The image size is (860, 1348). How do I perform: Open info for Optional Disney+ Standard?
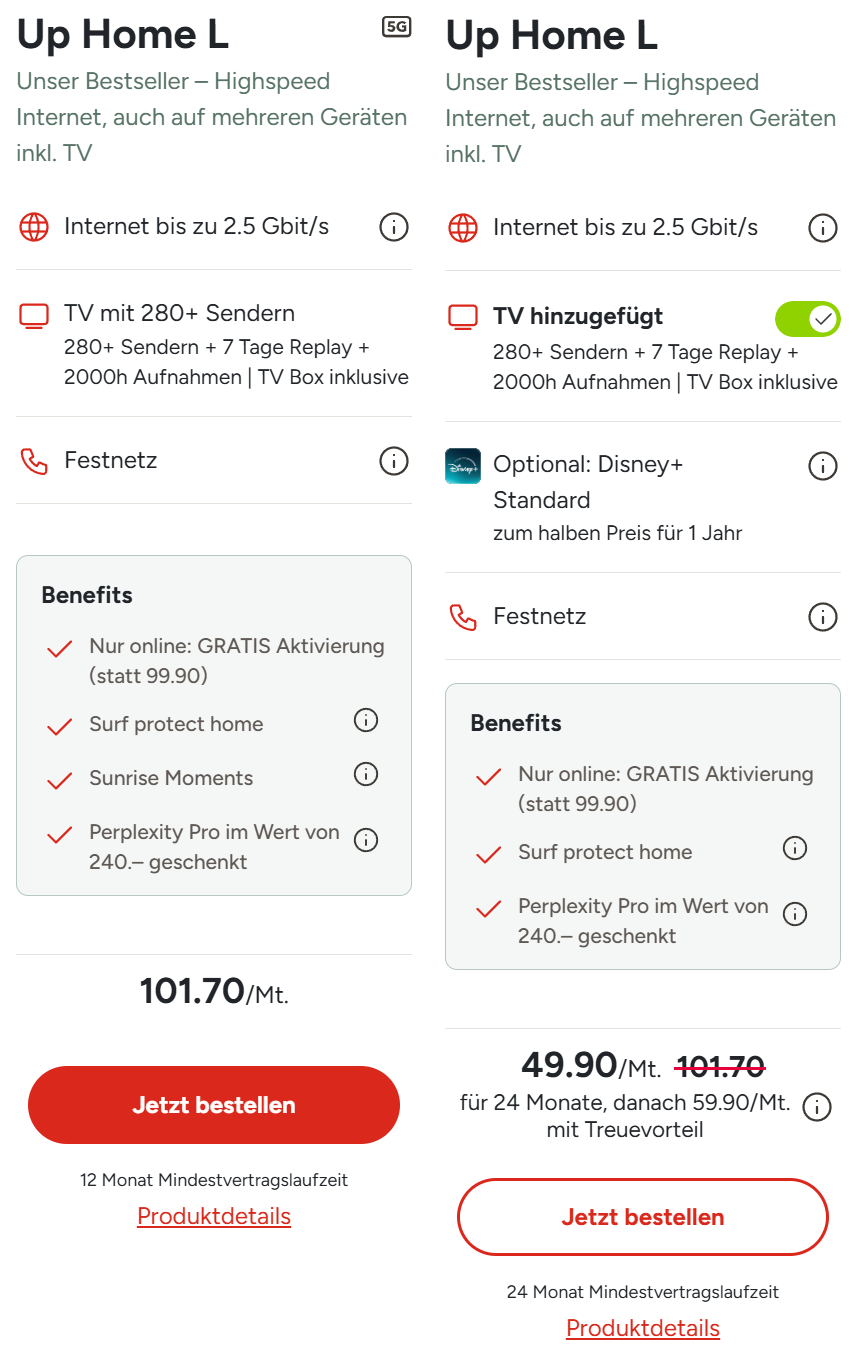tap(822, 466)
